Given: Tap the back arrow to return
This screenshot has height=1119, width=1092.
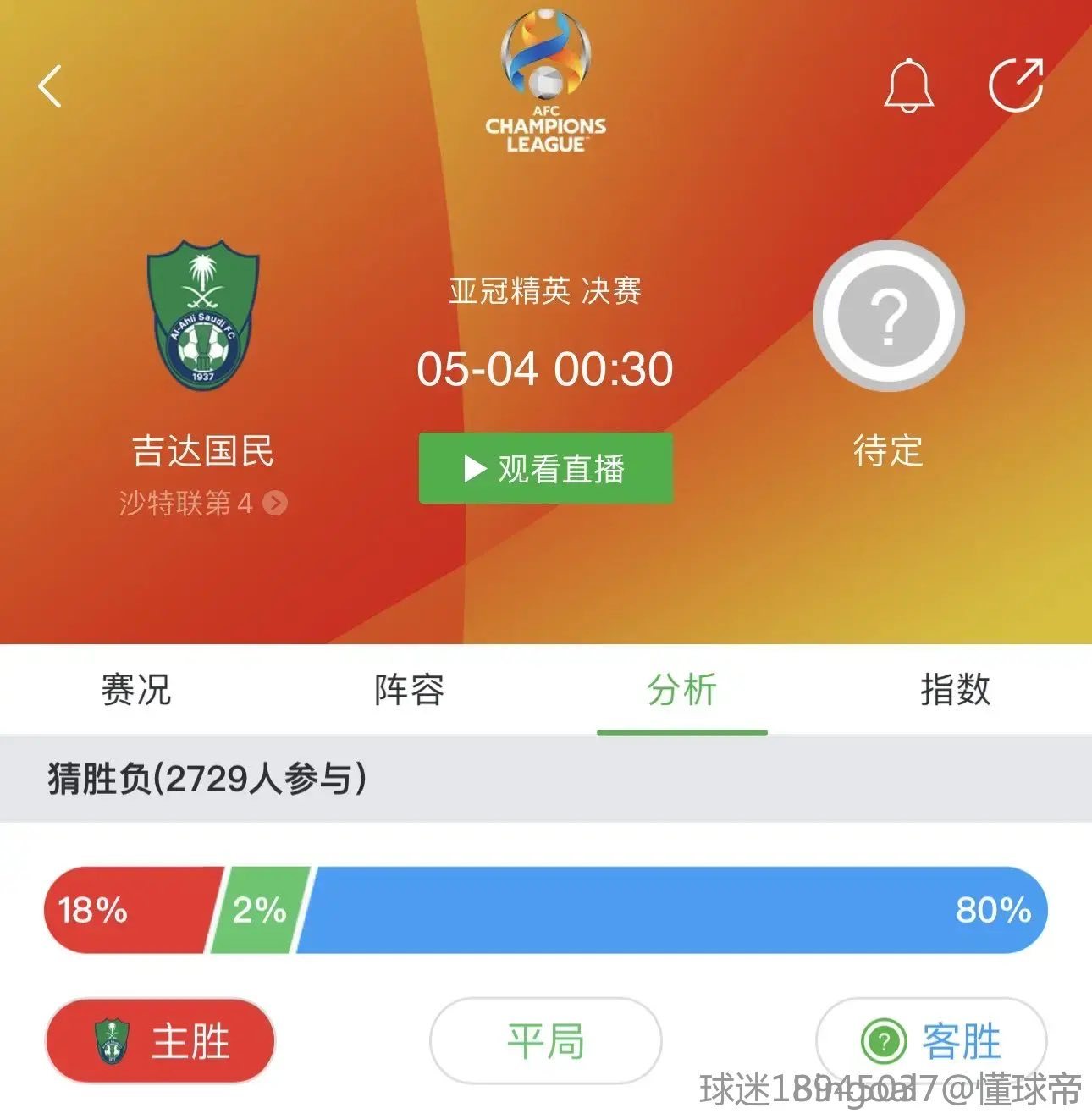Looking at the screenshot, I should coord(51,87).
